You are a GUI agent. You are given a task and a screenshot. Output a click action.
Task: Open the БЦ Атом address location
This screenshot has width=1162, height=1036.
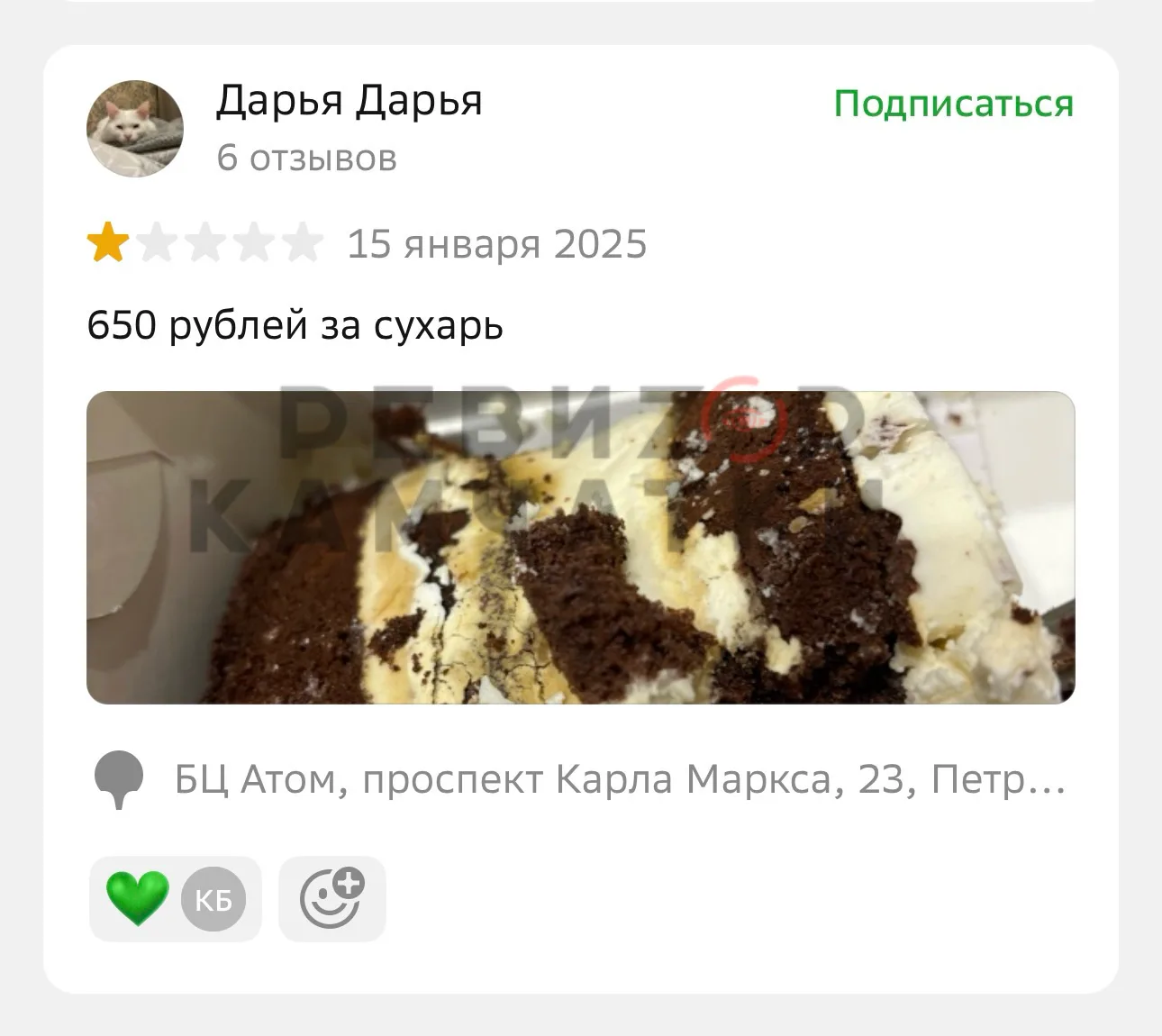(620, 779)
